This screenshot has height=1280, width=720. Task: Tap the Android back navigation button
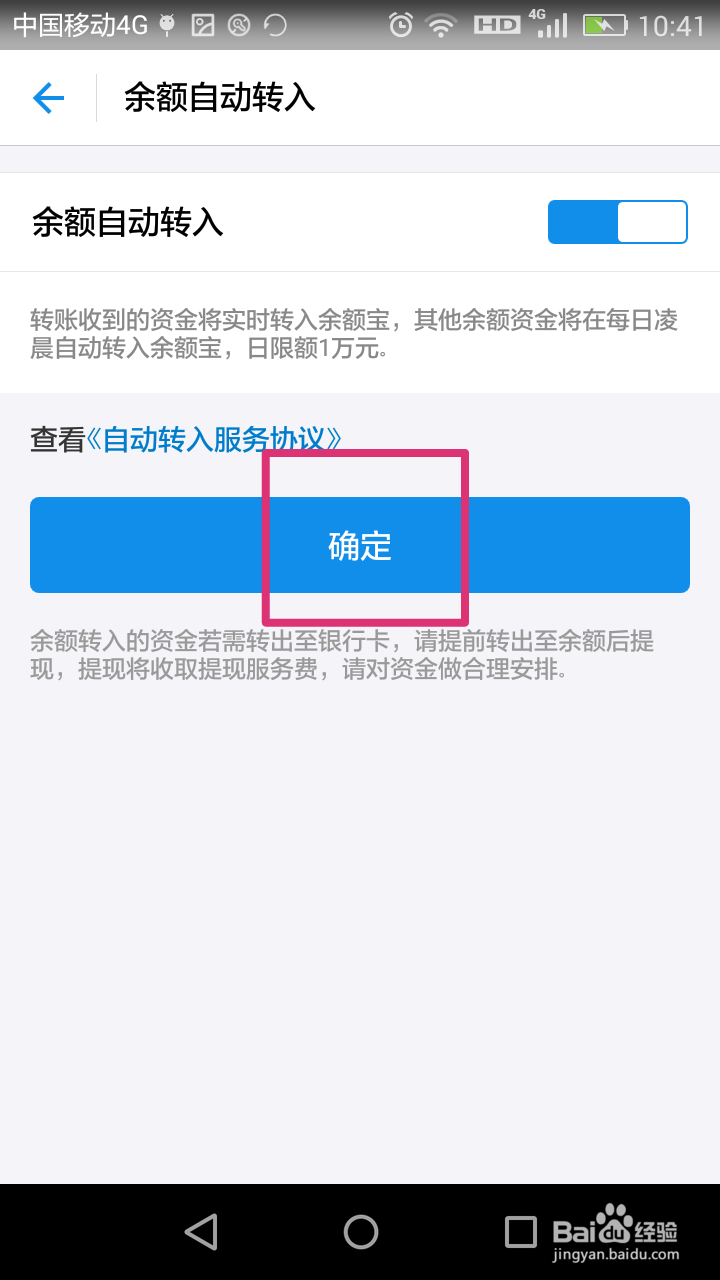(200, 1232)
